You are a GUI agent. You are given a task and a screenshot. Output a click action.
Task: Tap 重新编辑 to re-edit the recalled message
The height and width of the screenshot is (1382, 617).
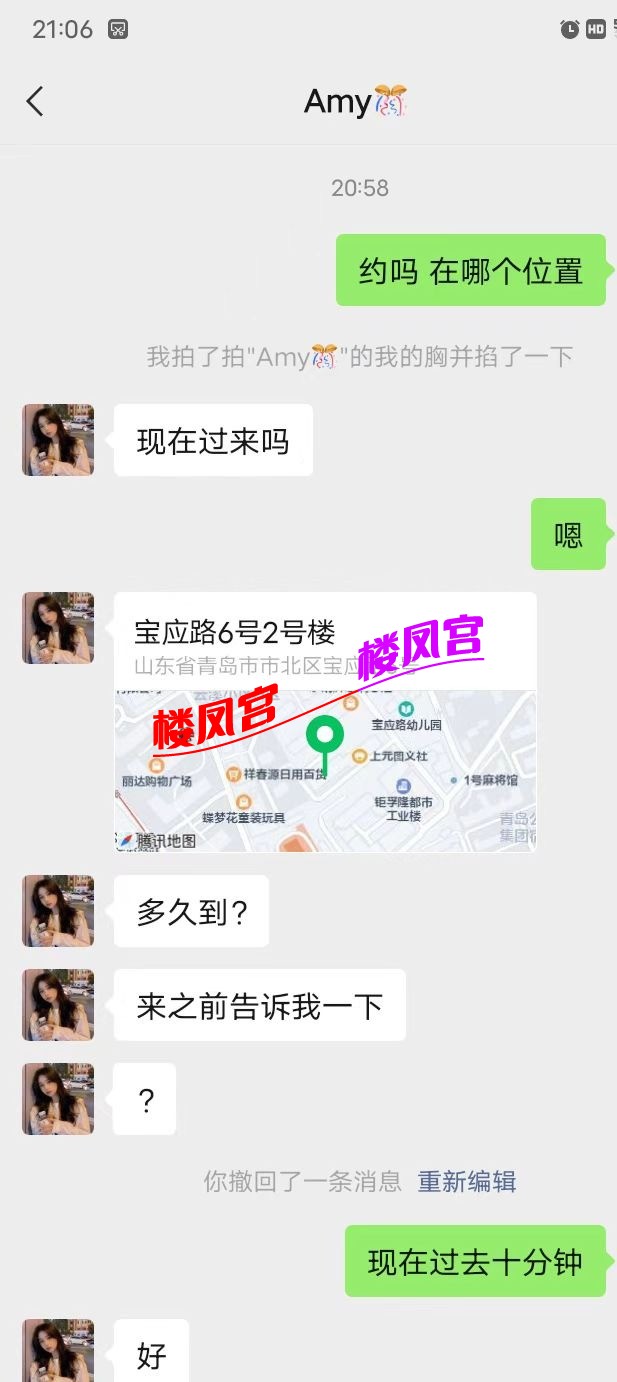pos(466,1181)
